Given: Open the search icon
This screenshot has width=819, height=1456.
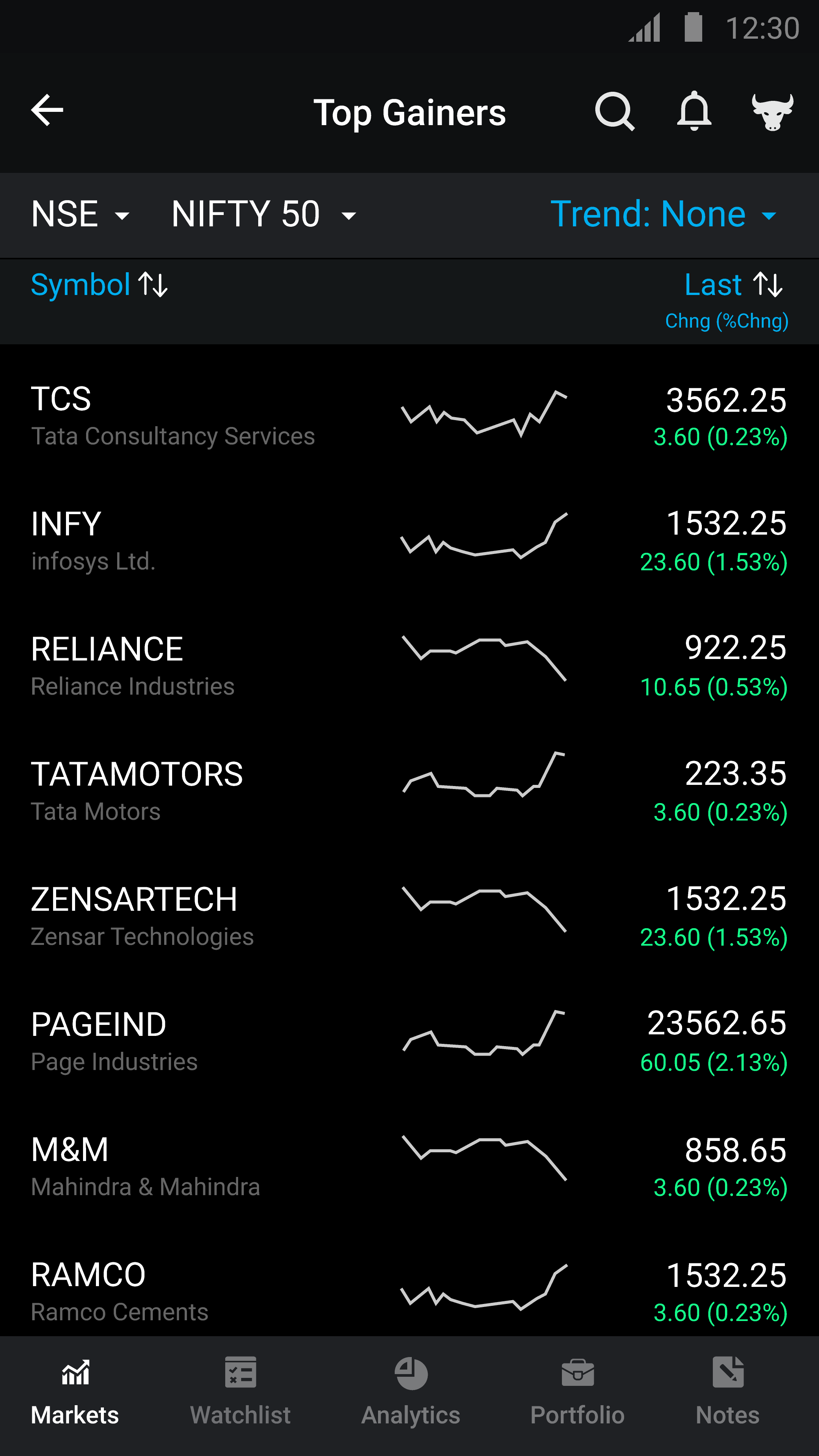Looking at the screenshot, I should point(615,111).
